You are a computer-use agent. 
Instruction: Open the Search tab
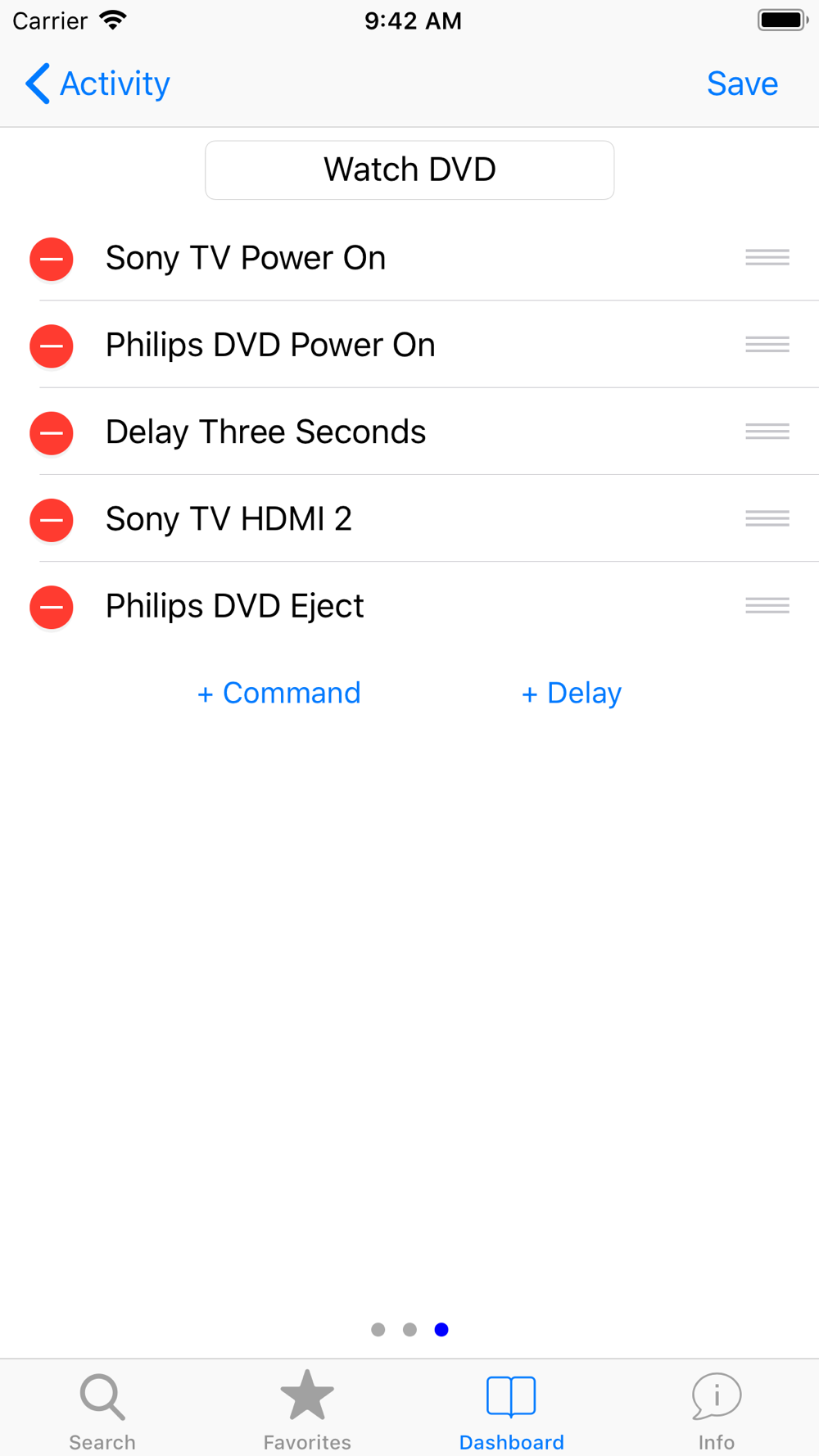[102, 1411]
